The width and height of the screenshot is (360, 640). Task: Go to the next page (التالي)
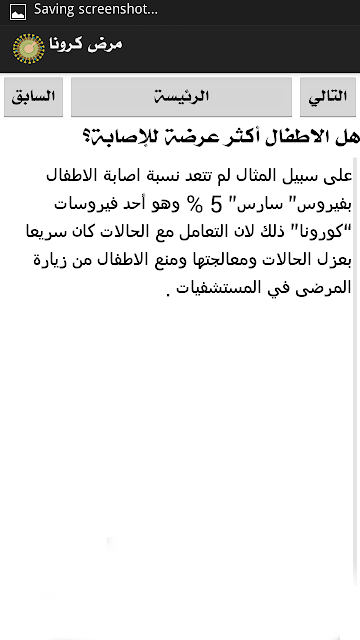[328, 97]
